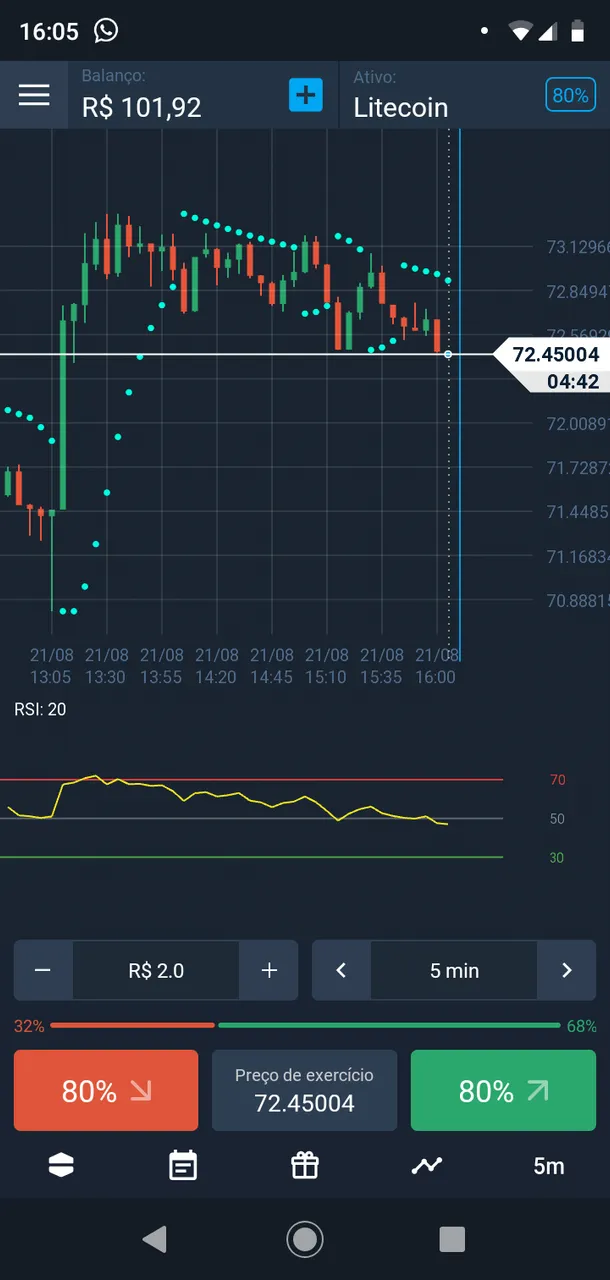
Task: Decrease the trade amount with minus
Action: 43,970
